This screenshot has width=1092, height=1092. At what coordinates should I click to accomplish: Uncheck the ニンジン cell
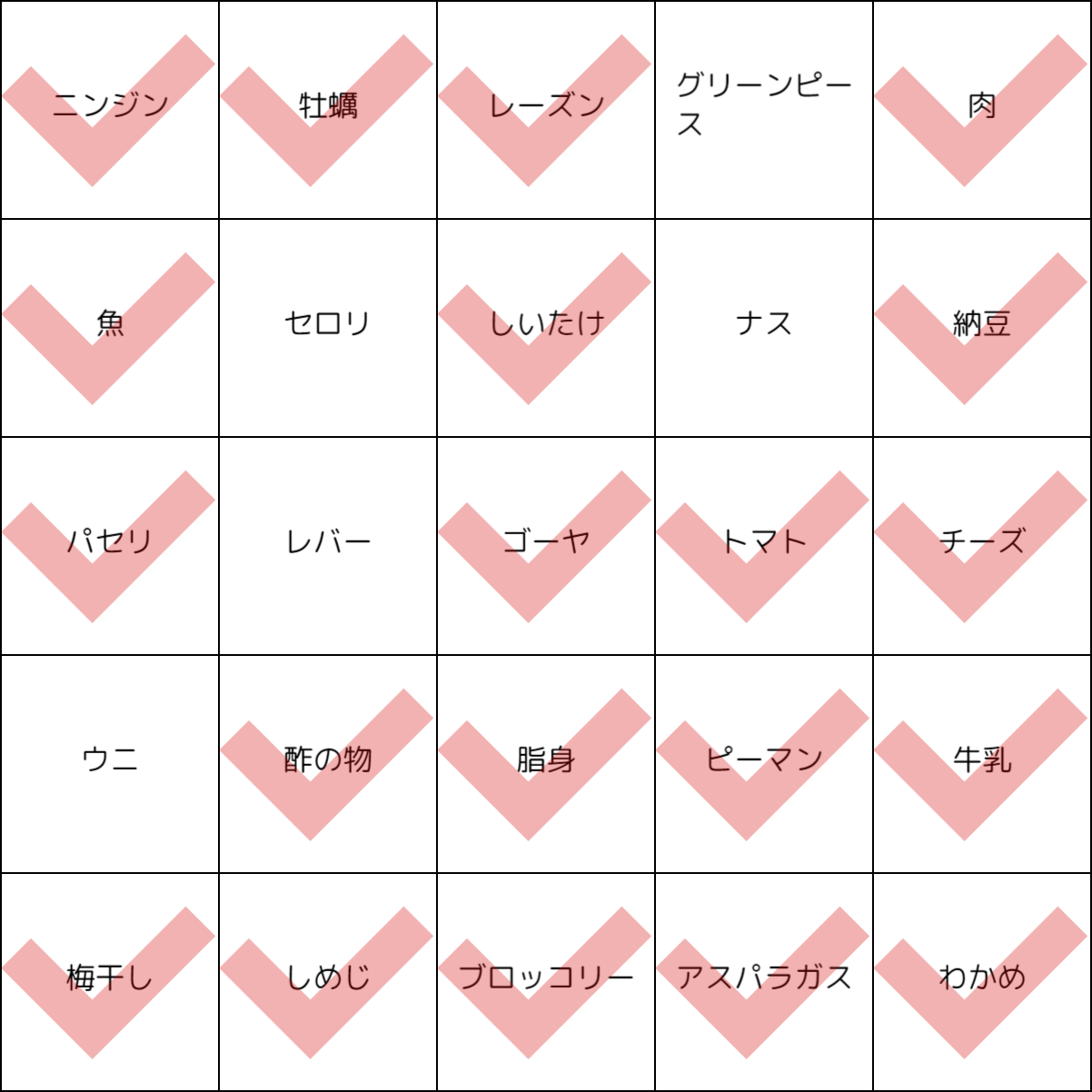click(110, 110)
